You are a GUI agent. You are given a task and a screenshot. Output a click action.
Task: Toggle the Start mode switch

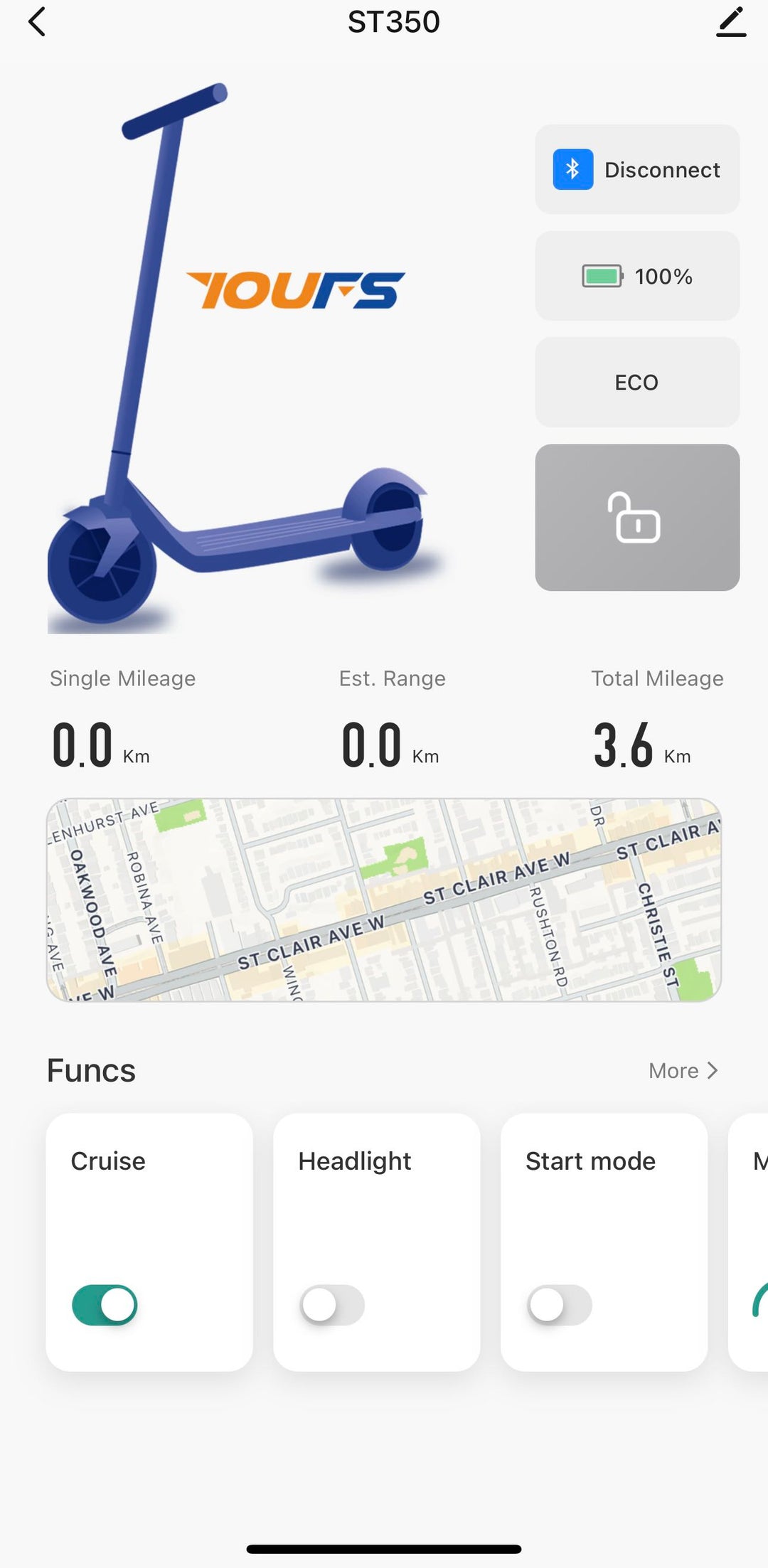coord(560,1305)
